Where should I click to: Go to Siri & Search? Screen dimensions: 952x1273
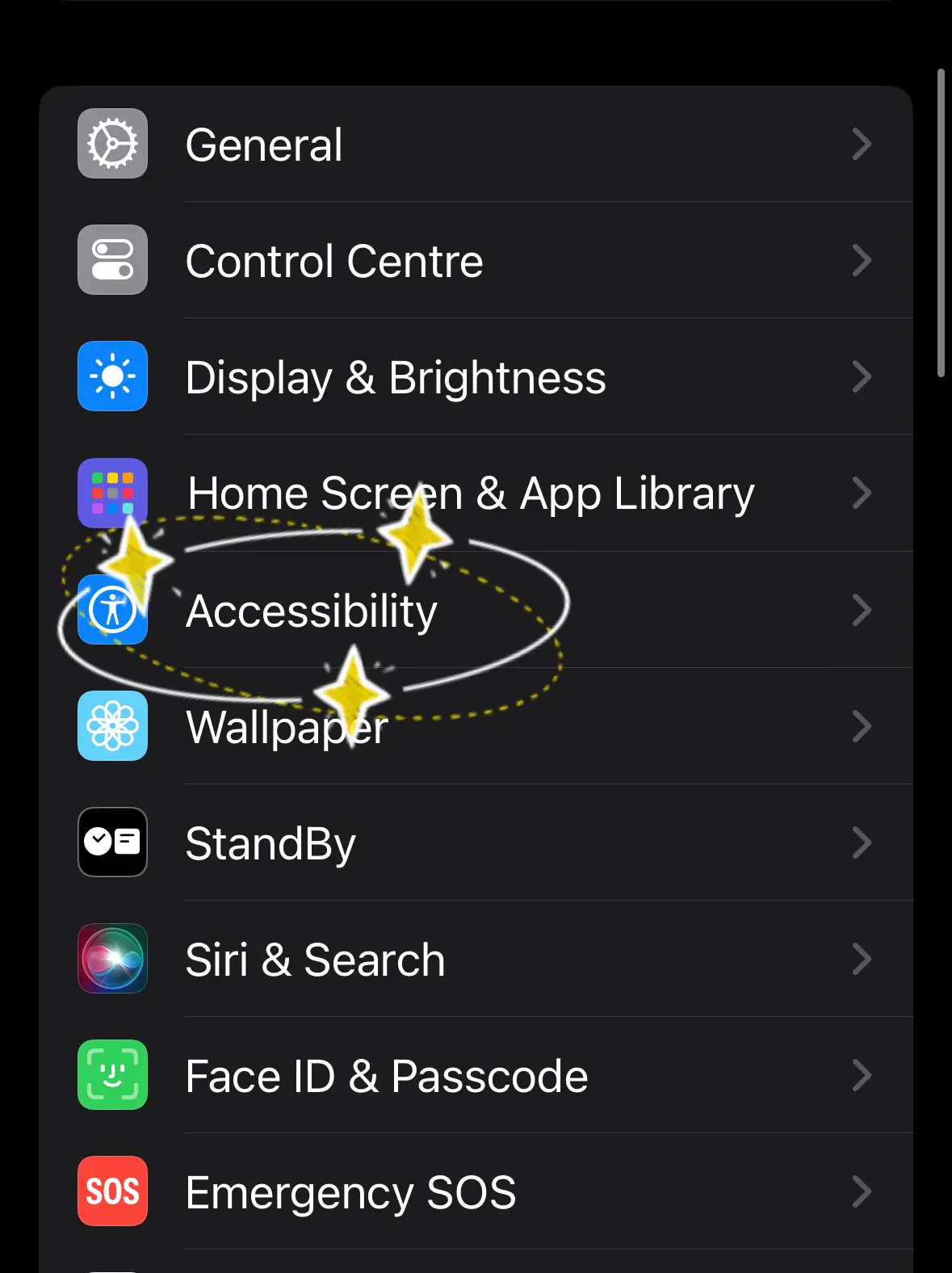[x=476, y=960]
